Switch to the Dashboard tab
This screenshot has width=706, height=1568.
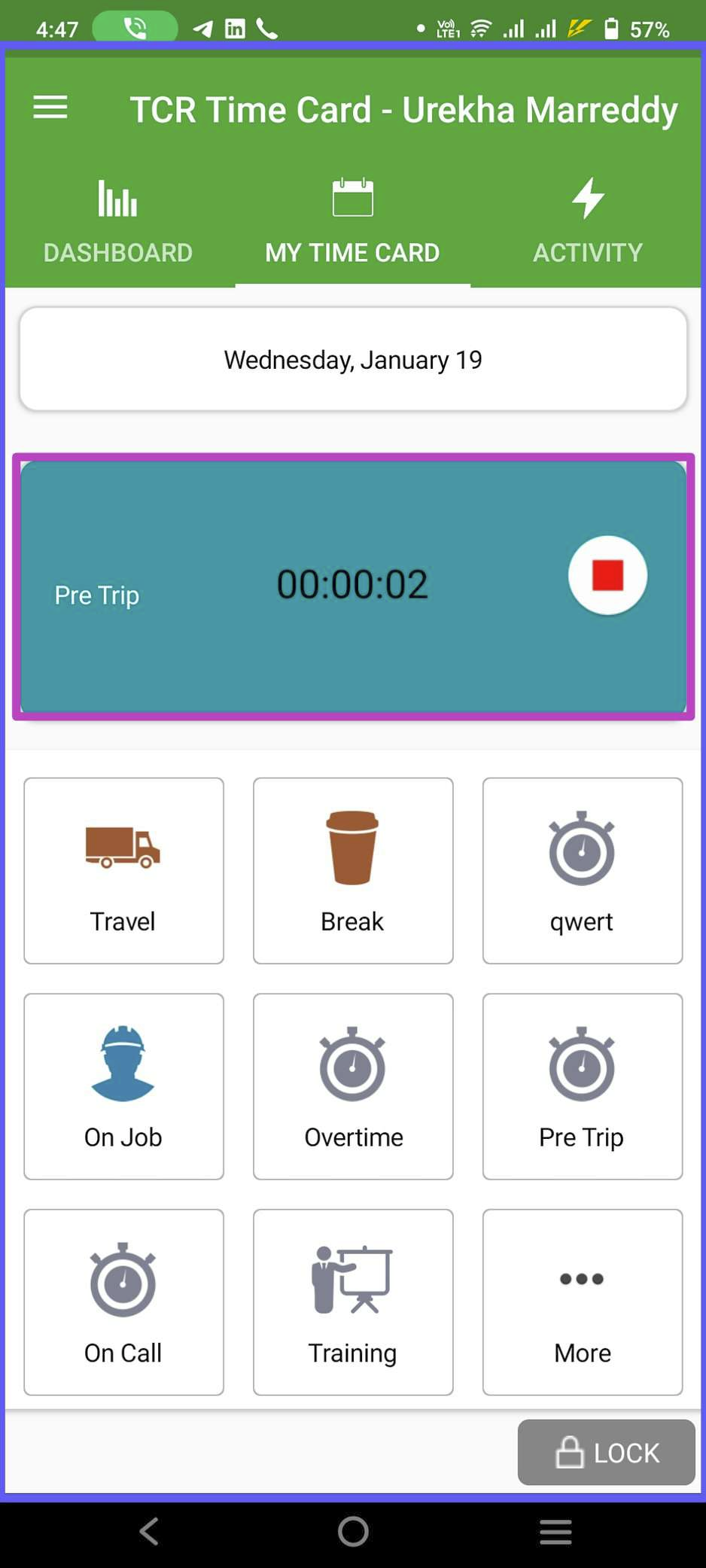coord(117,222)
